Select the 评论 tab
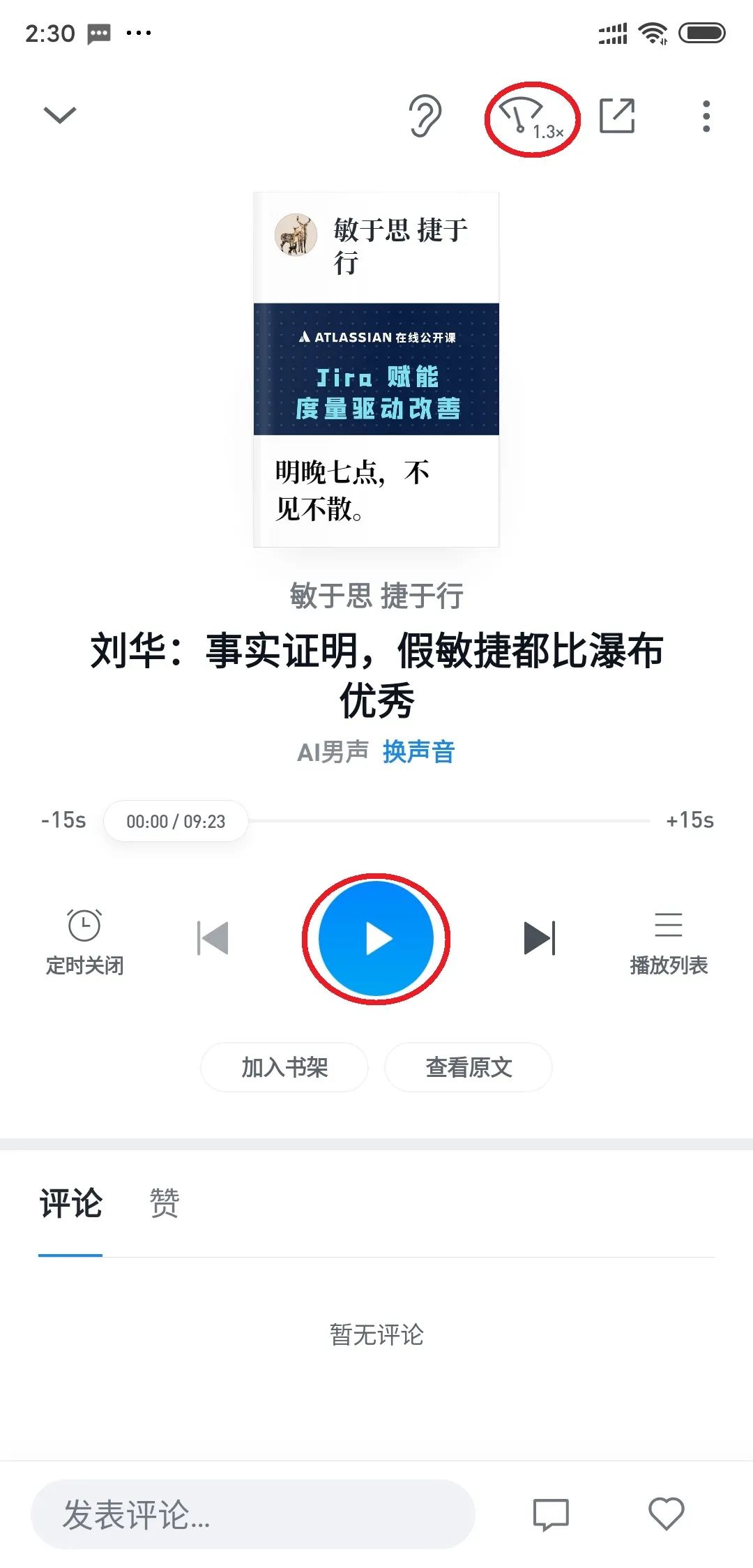Viewport: 753px width, 1568px height. [x=70, y=1203]
